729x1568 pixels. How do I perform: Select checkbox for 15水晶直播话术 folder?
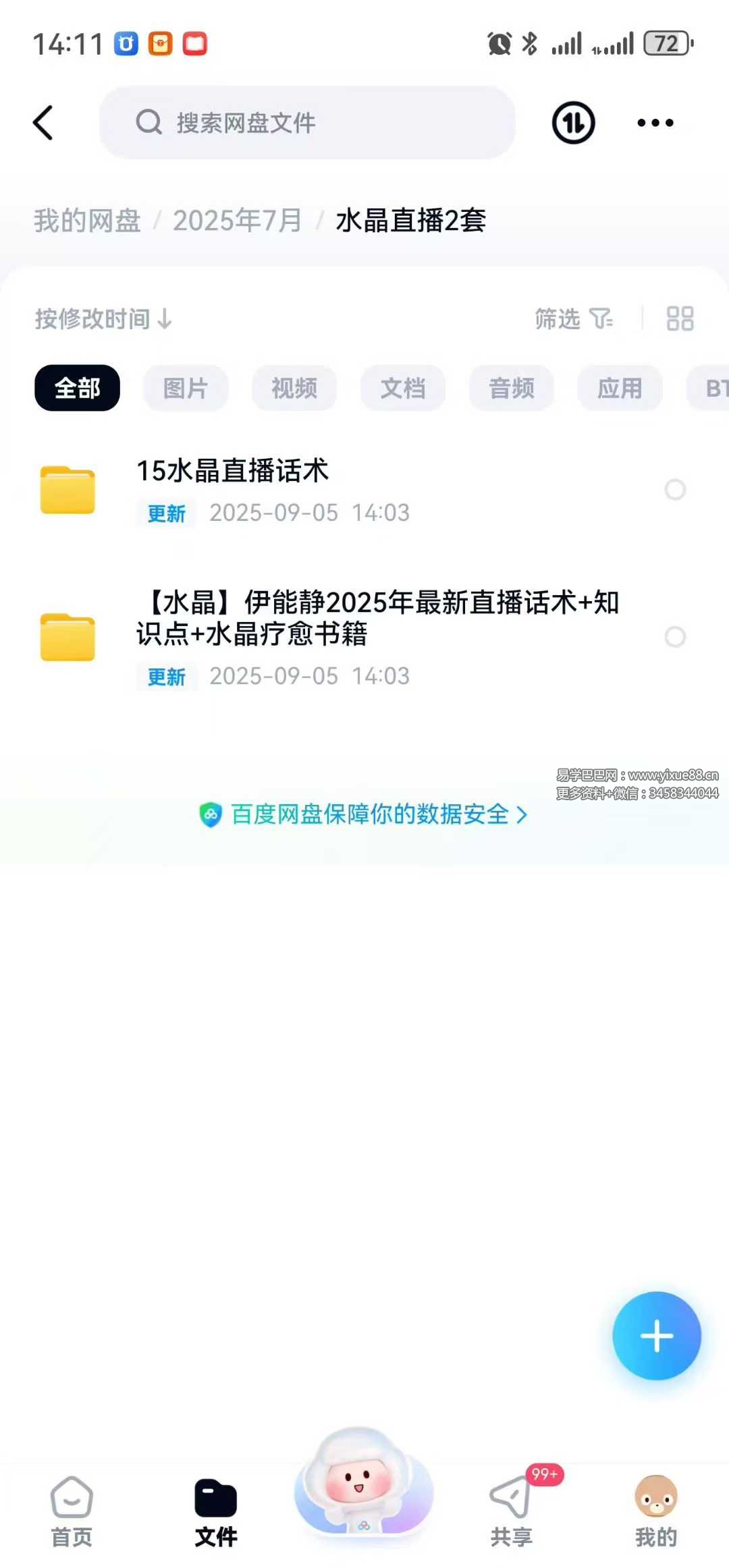click(x=675, y=490)
